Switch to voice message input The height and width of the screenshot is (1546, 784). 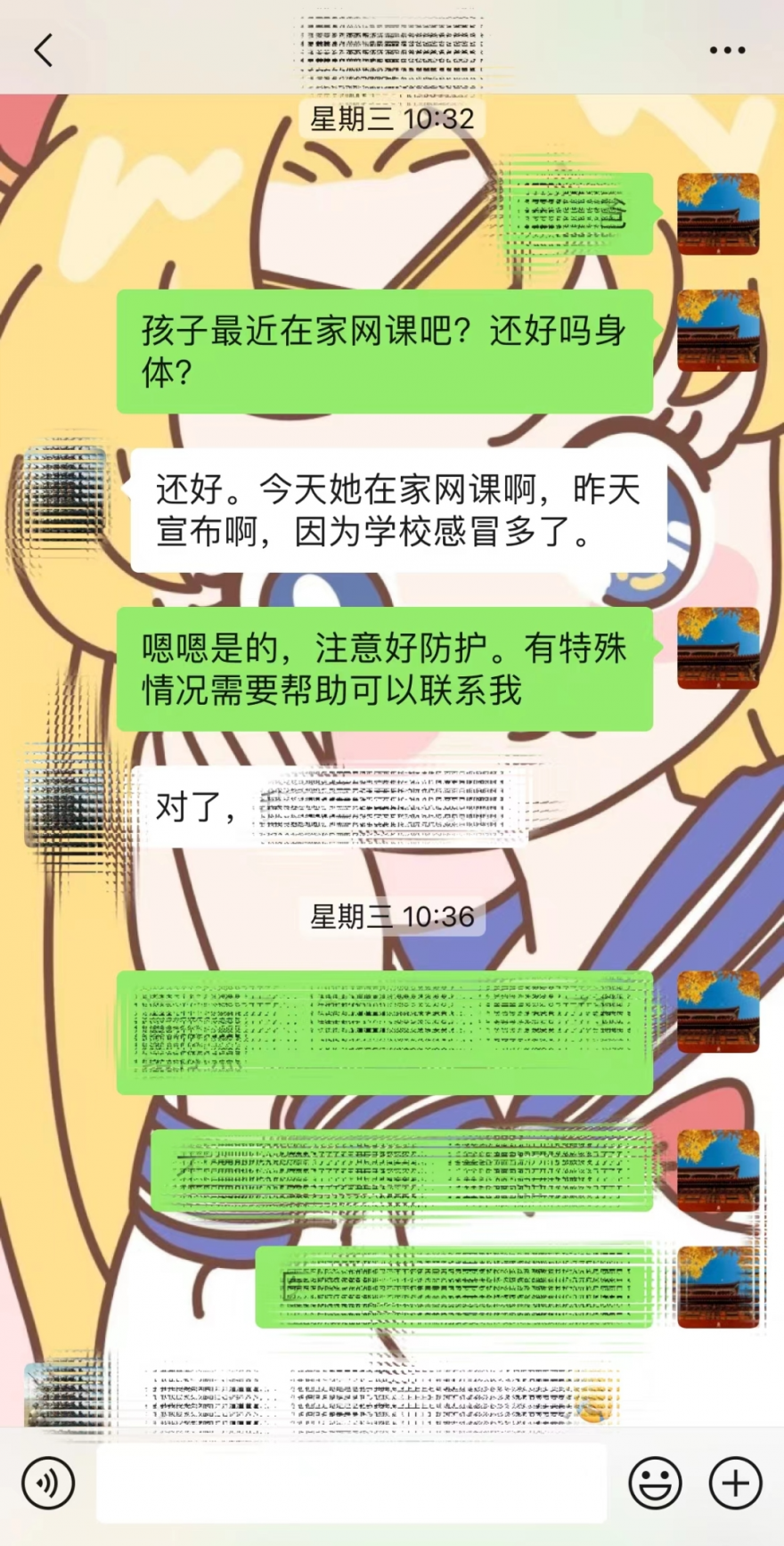[48, 1483]
